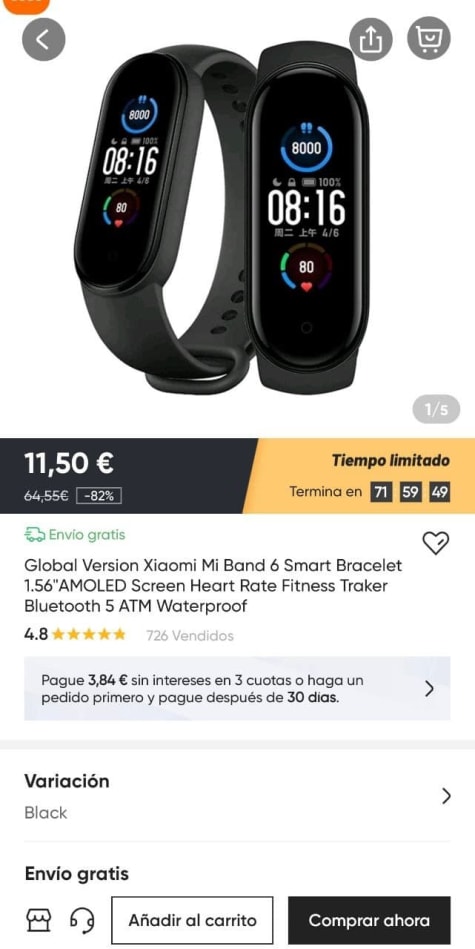Go back using the arrow button
475x949 pixels.
tap(44, 39)
